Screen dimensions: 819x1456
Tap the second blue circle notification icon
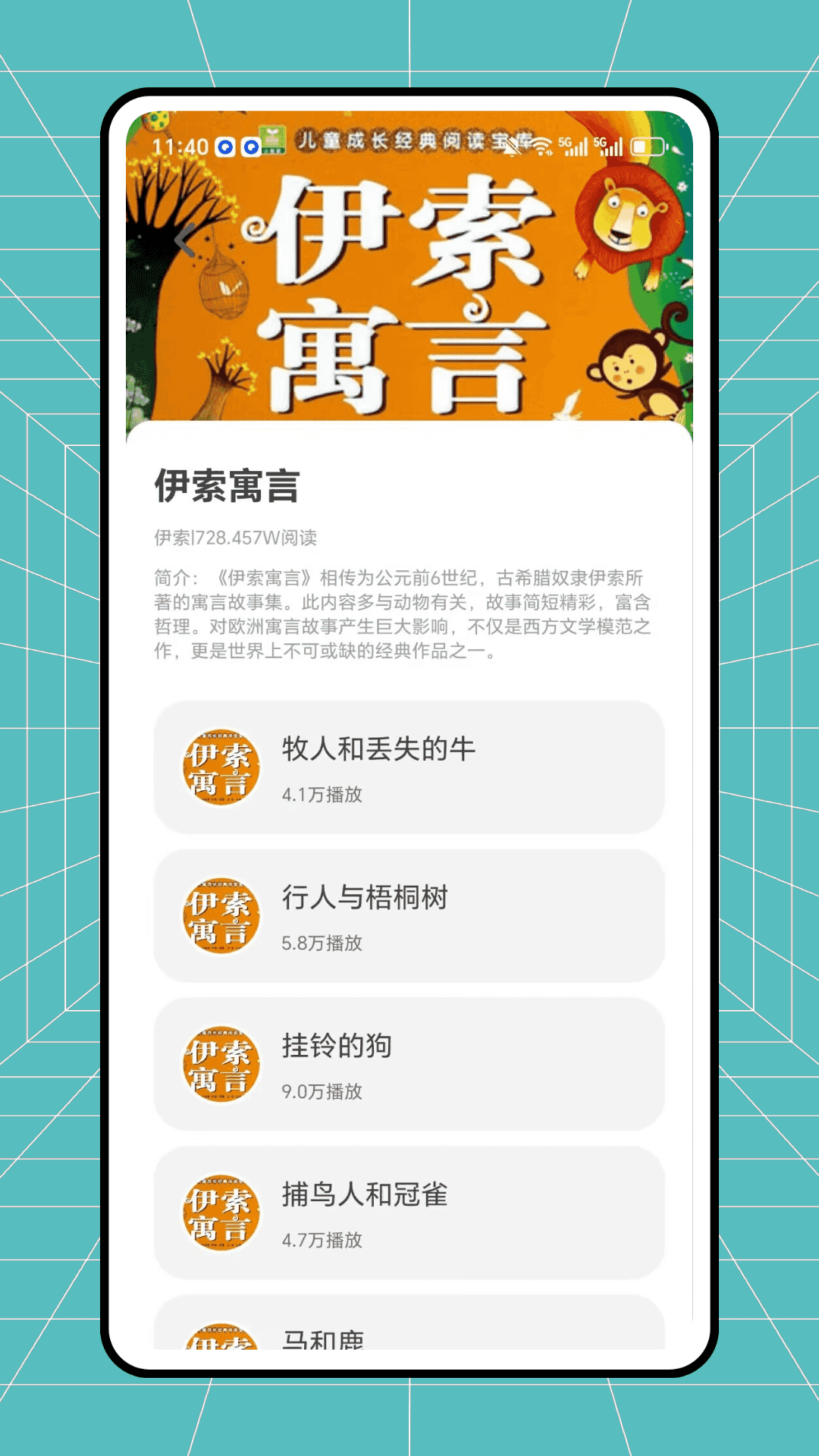pos(250,146)
